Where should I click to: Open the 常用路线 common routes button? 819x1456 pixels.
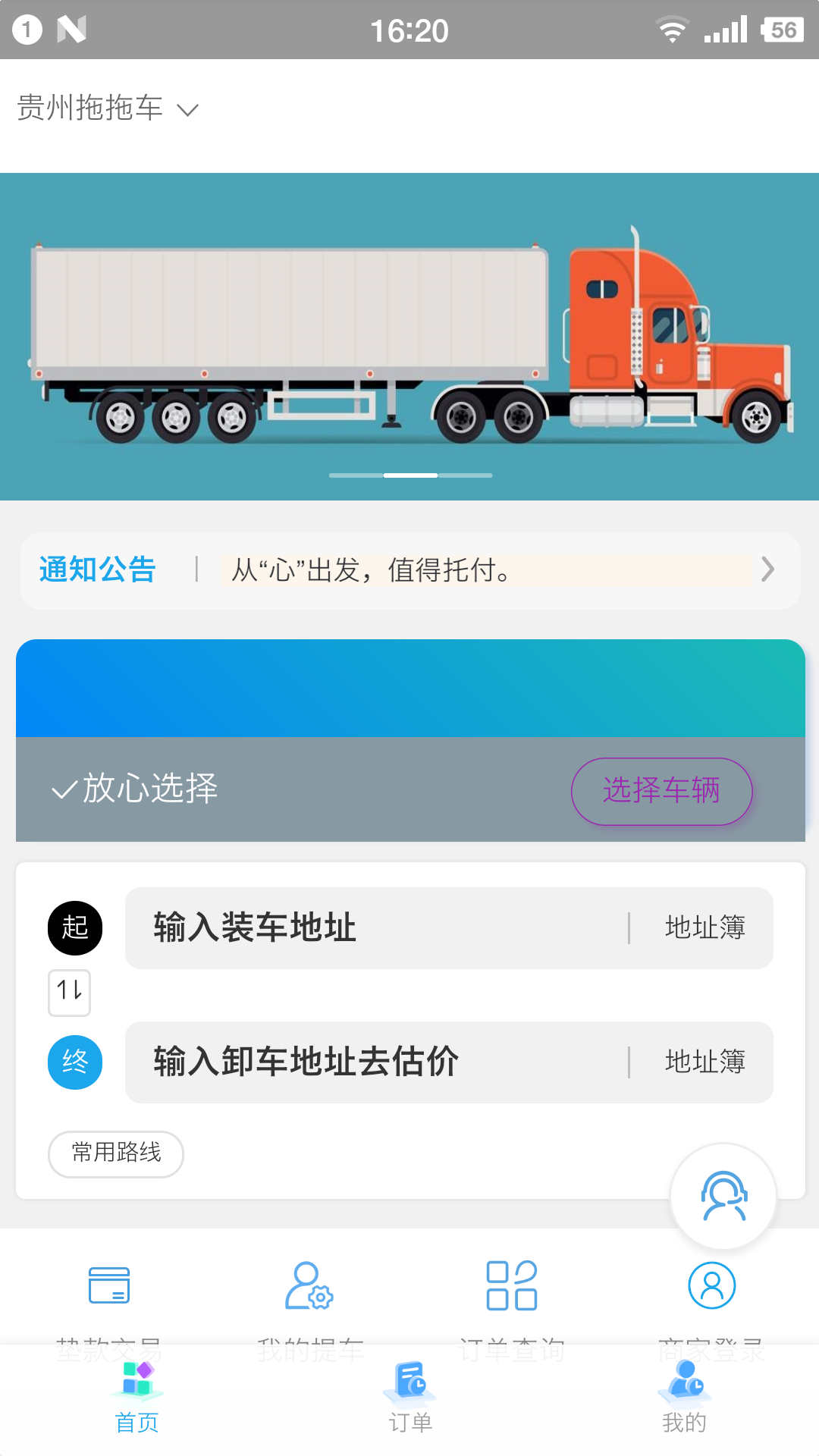pyautogui.click(x=115, y=1154)
